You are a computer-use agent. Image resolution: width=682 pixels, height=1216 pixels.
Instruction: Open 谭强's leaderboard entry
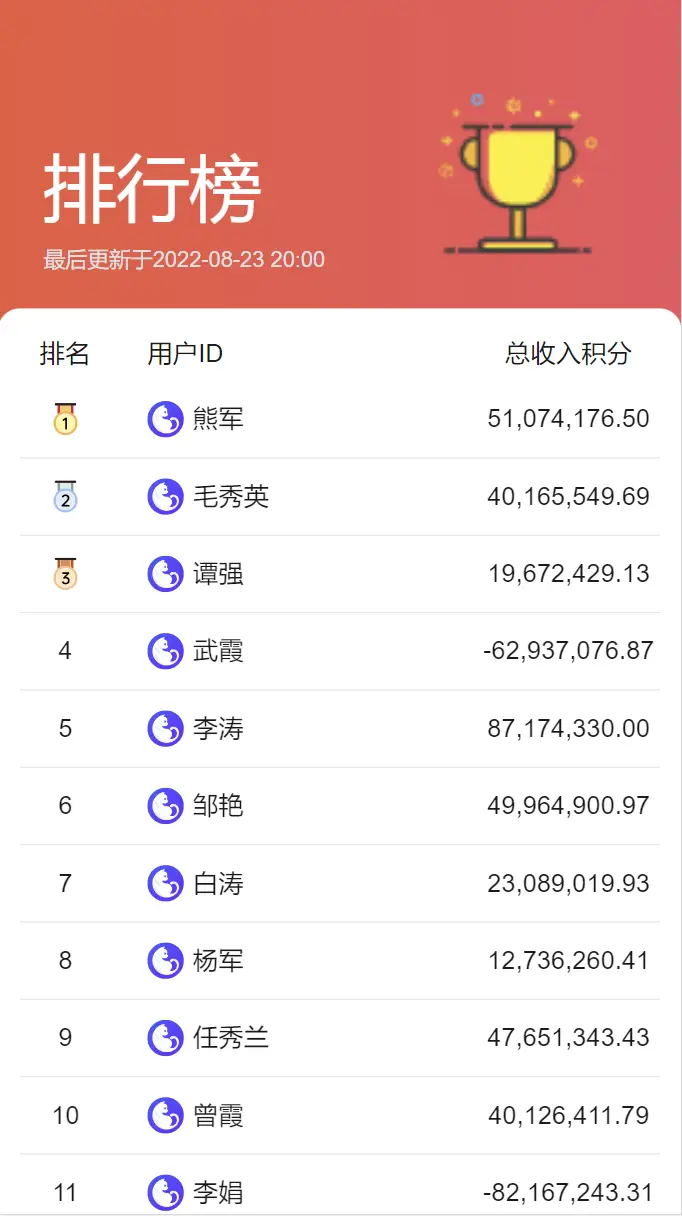(x=340, y=574)
